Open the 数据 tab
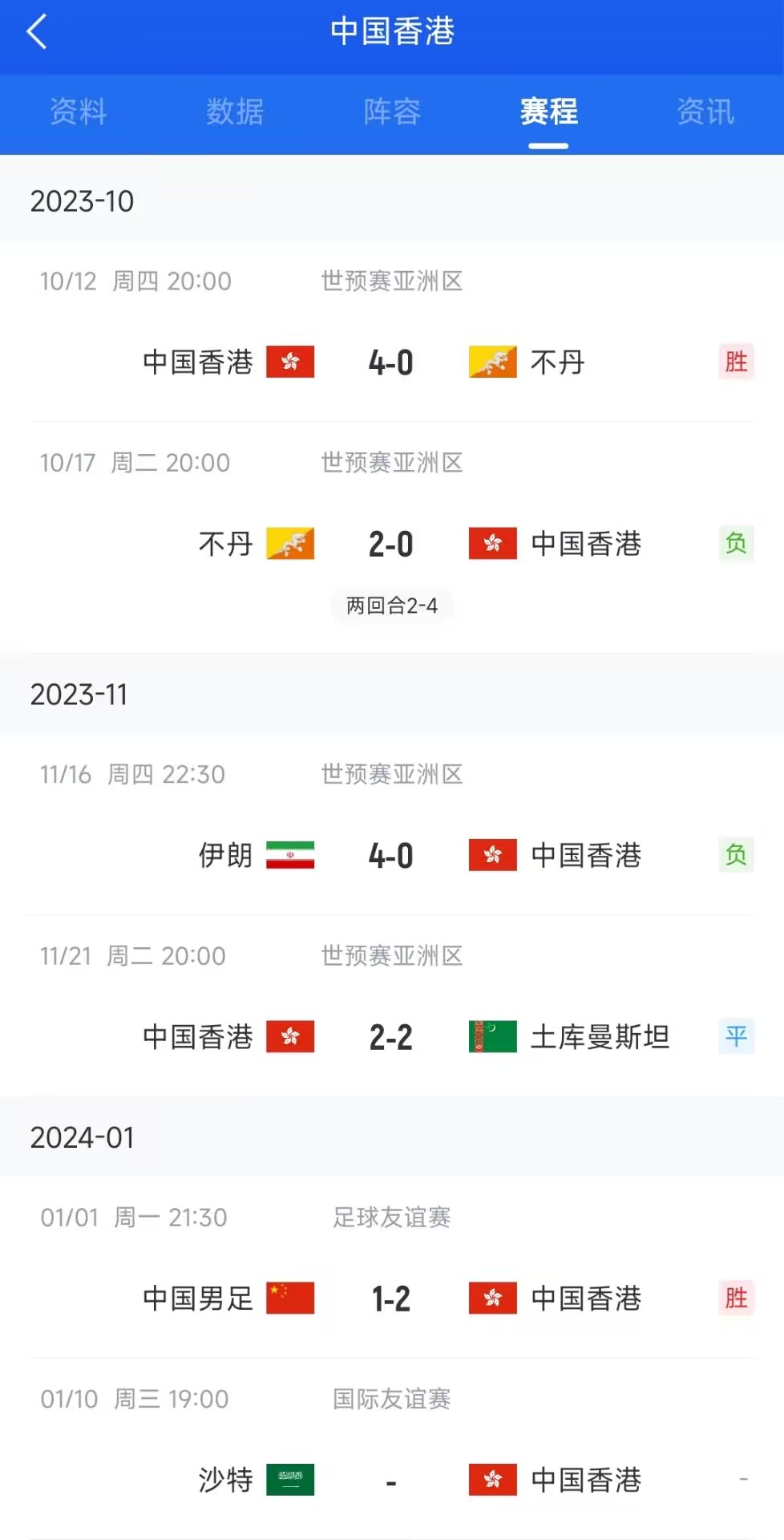Image resolution: width=784 pixels, height=1540 pixels. [235, 112]
